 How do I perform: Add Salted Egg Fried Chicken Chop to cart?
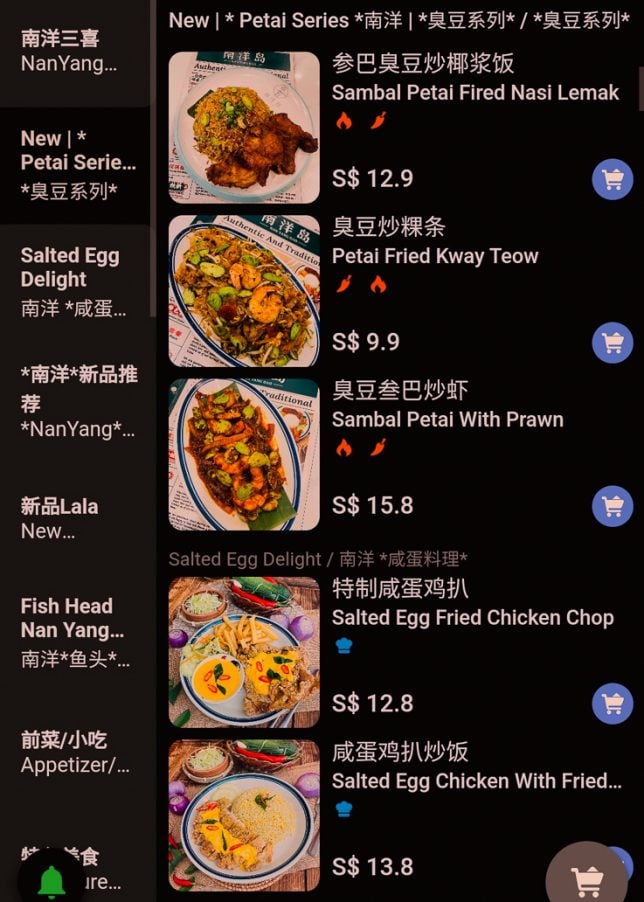612,703
